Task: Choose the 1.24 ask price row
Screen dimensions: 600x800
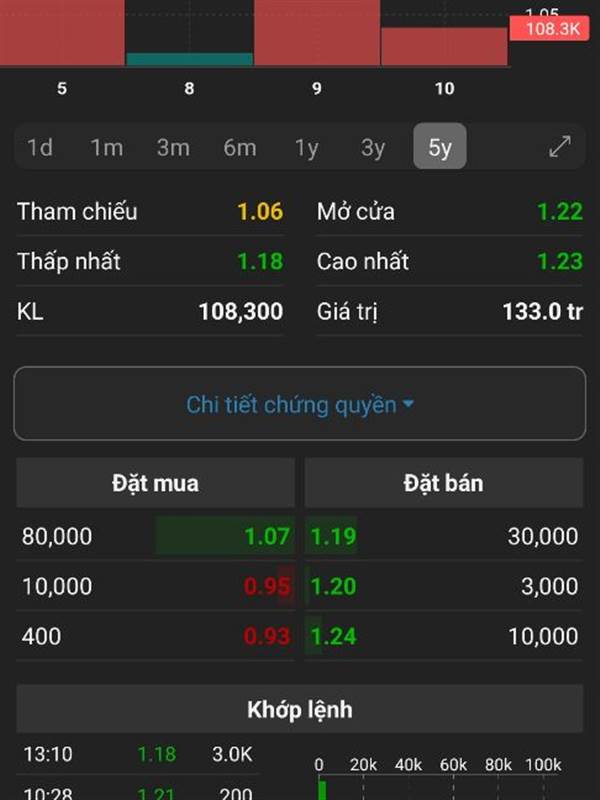Action: click(444, 636)
